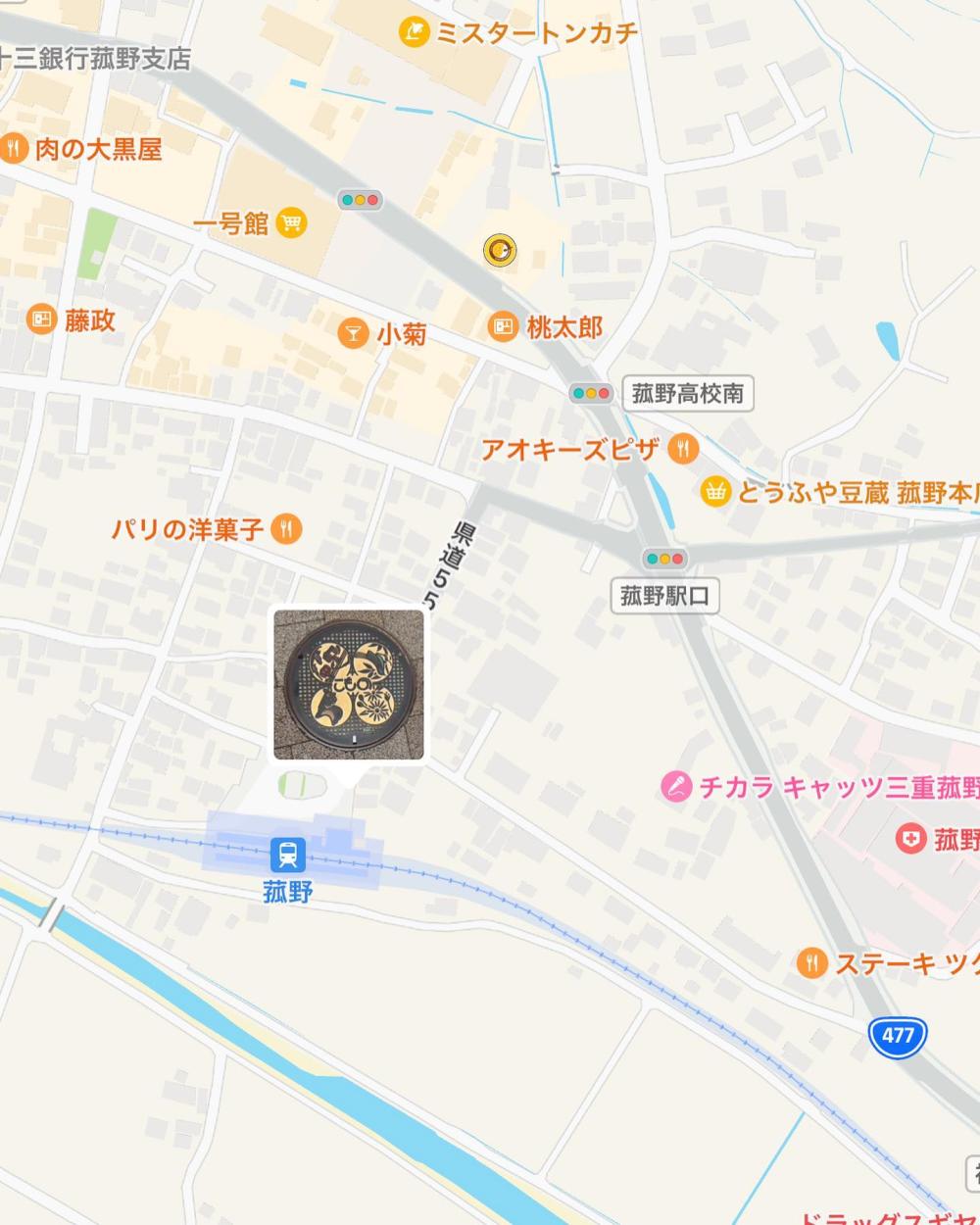Image resolution: width=980 pixels, height=1225 pixels.
Task: Open ミスタートンカチ place marker
Action: (414, 33)
